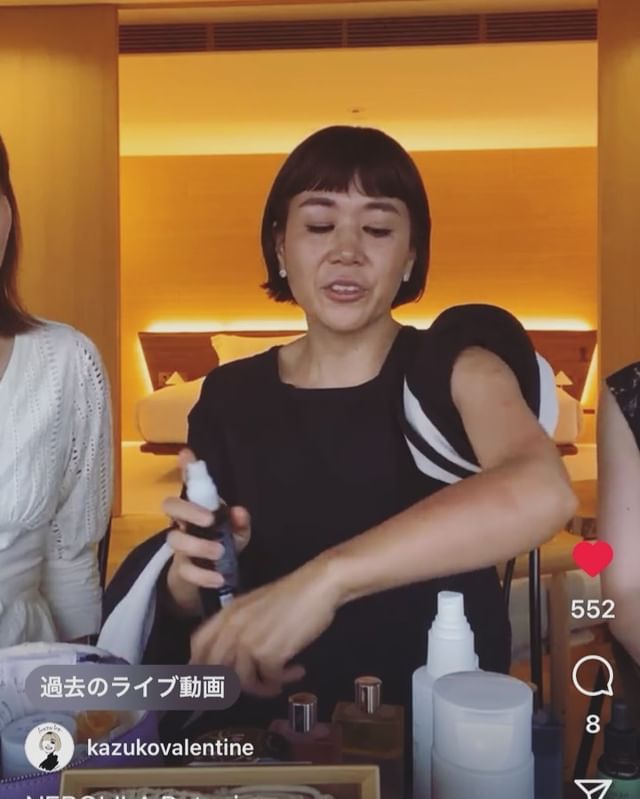Image resolution: width=640 pixels, height=799 pixels.
Task: Open the comments bubble icon
Action: point(592,678)
